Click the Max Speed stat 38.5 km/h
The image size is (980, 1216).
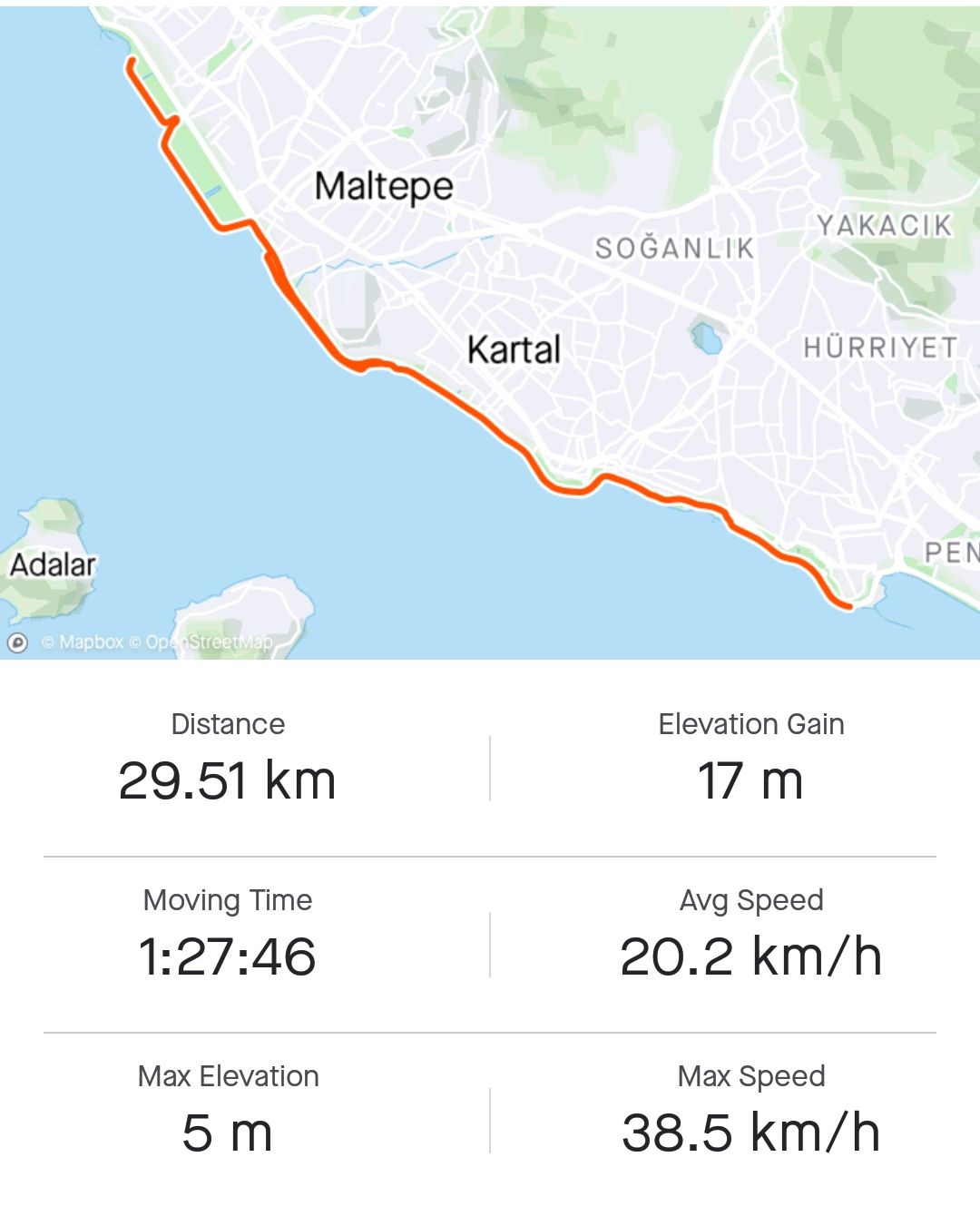[x=750, y=1131]
